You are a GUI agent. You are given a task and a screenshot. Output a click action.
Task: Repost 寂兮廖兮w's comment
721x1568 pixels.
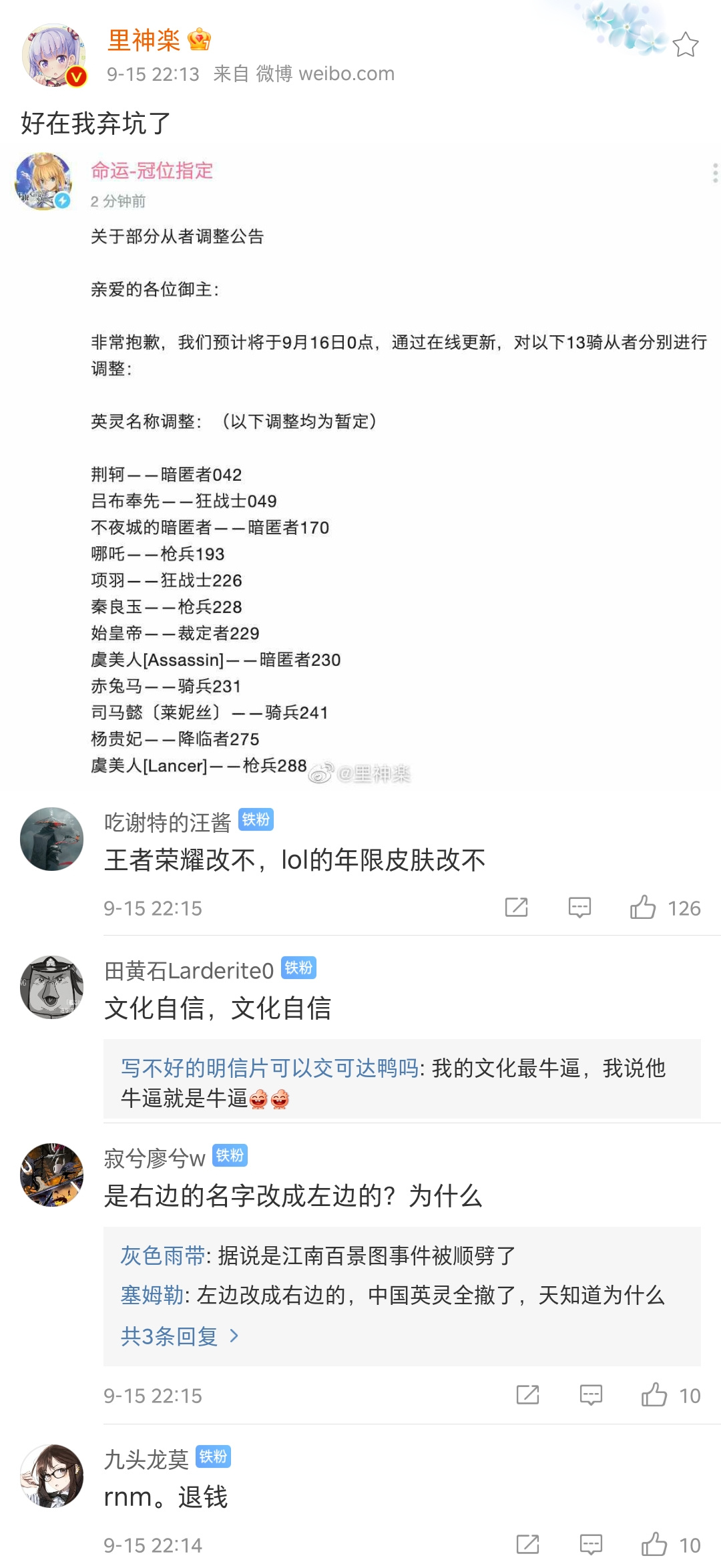click(x=527, y=1395)
